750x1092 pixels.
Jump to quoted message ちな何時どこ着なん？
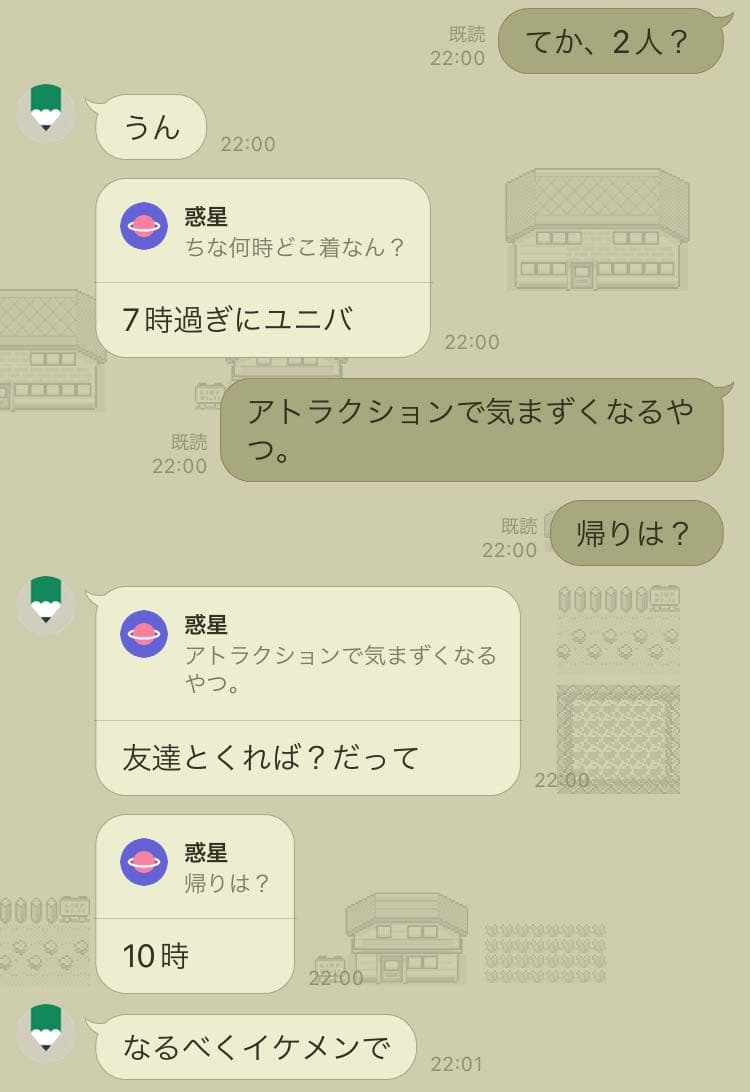263,232
